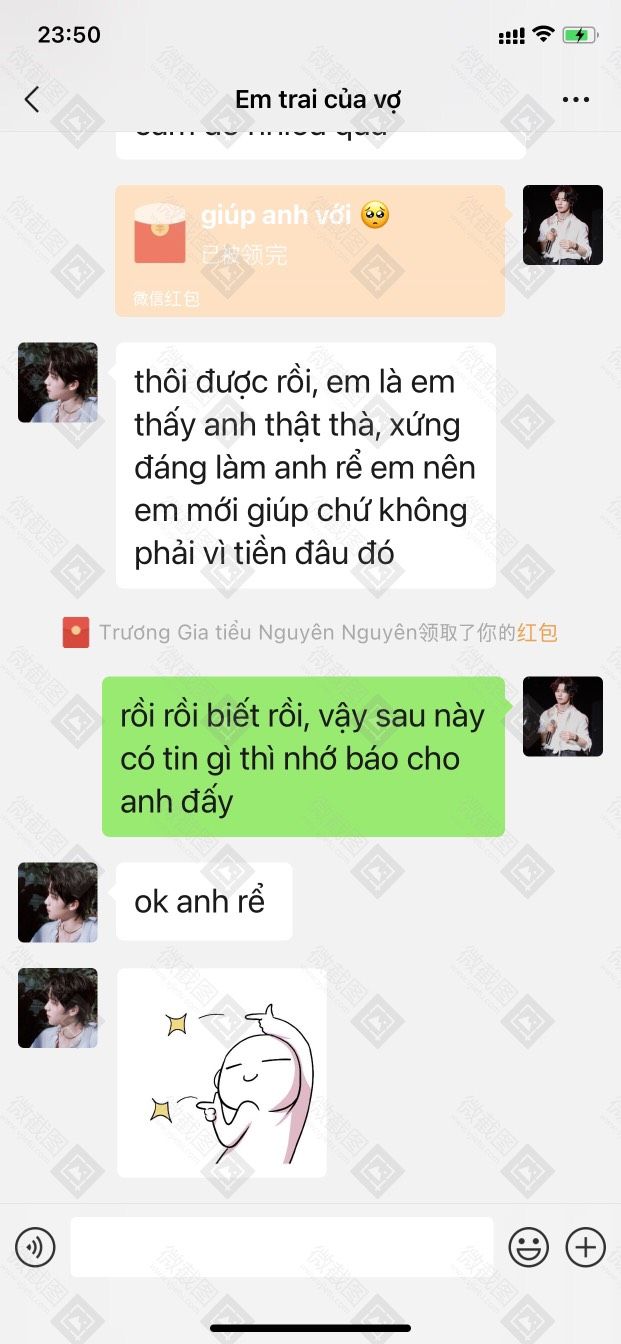
Task: Open the emoji sticker panel
Action: (x=529, y=1247)
